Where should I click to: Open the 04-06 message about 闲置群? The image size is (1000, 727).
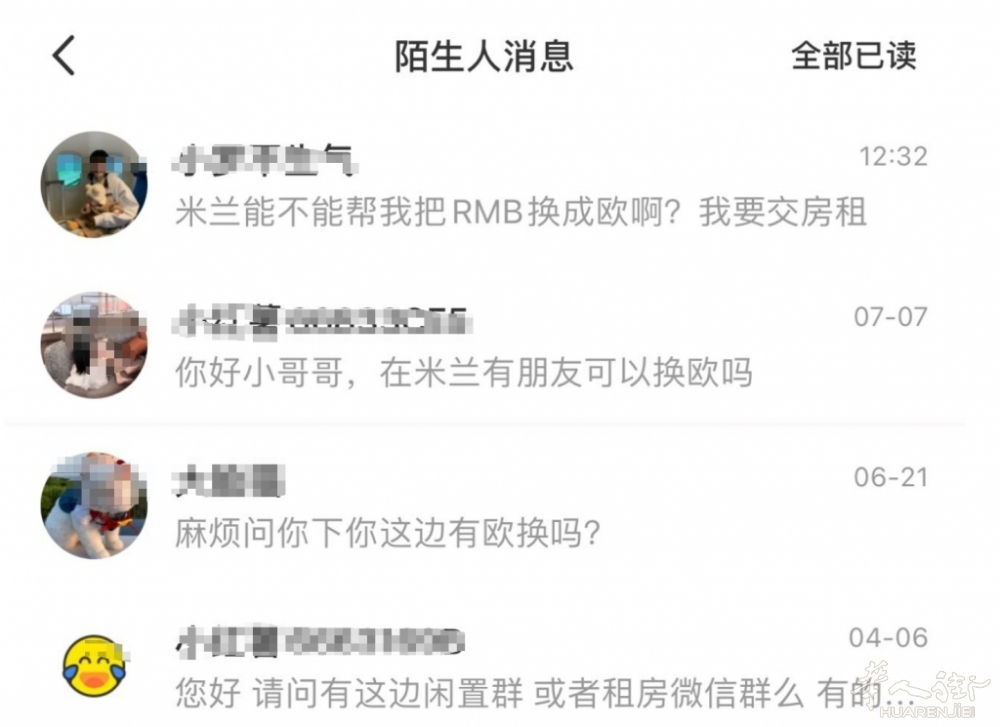coord(520,691)
